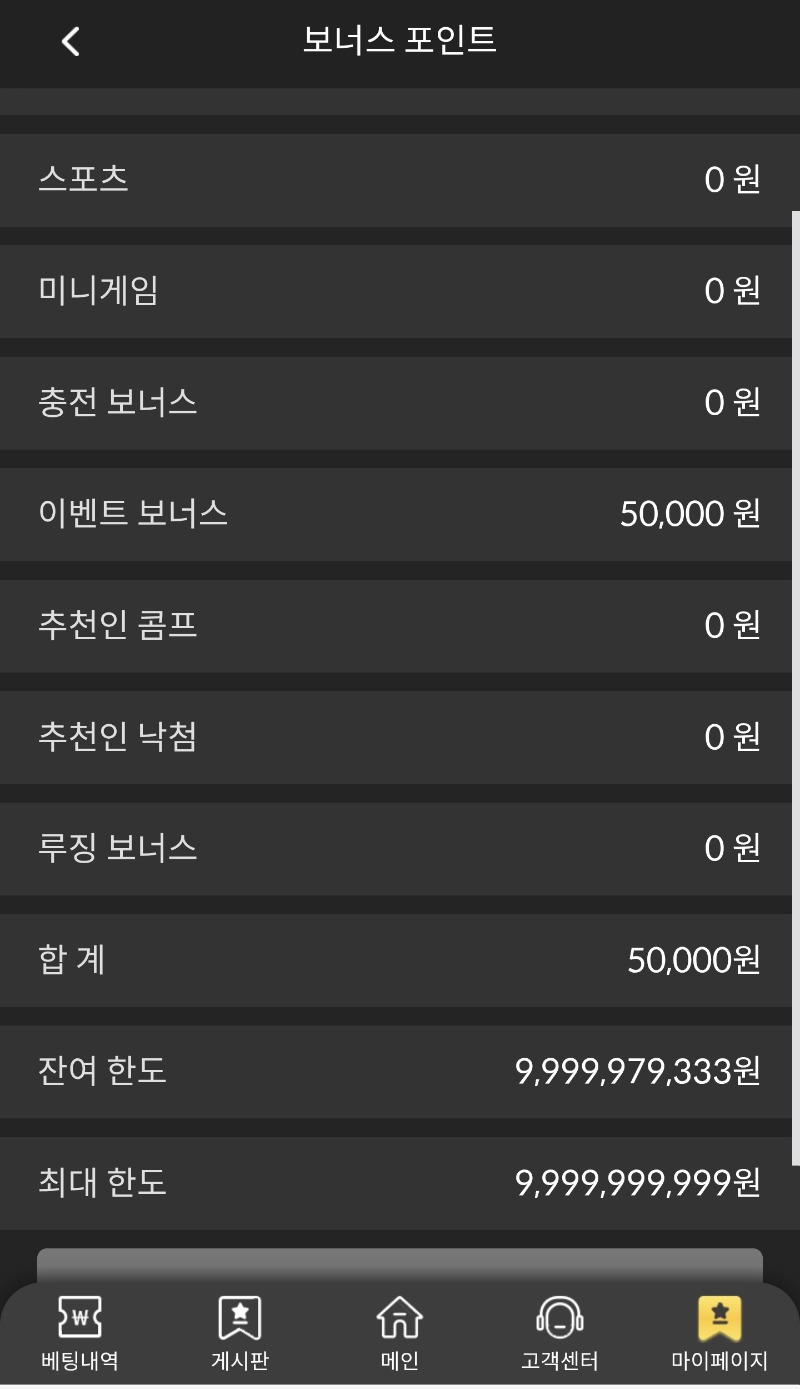This screenshot has height=1389, width=800.
Task: Select the 마이페이지 tab
Action: point(719,1333)
